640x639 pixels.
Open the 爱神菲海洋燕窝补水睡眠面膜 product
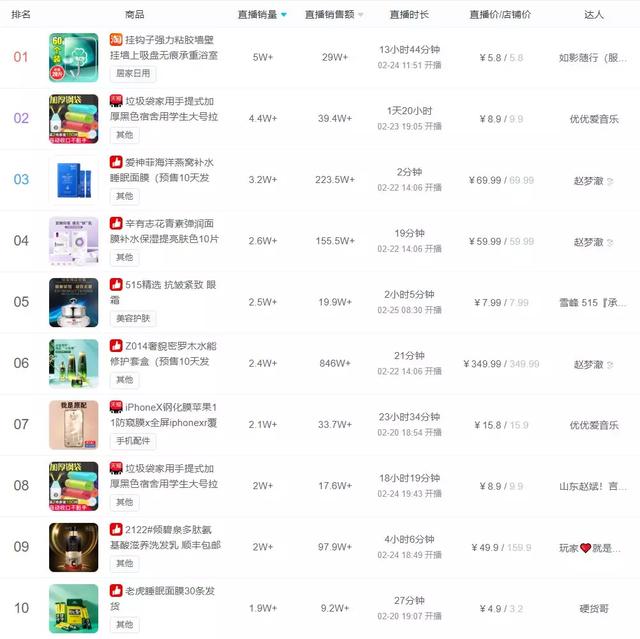(x=169, y=169)
